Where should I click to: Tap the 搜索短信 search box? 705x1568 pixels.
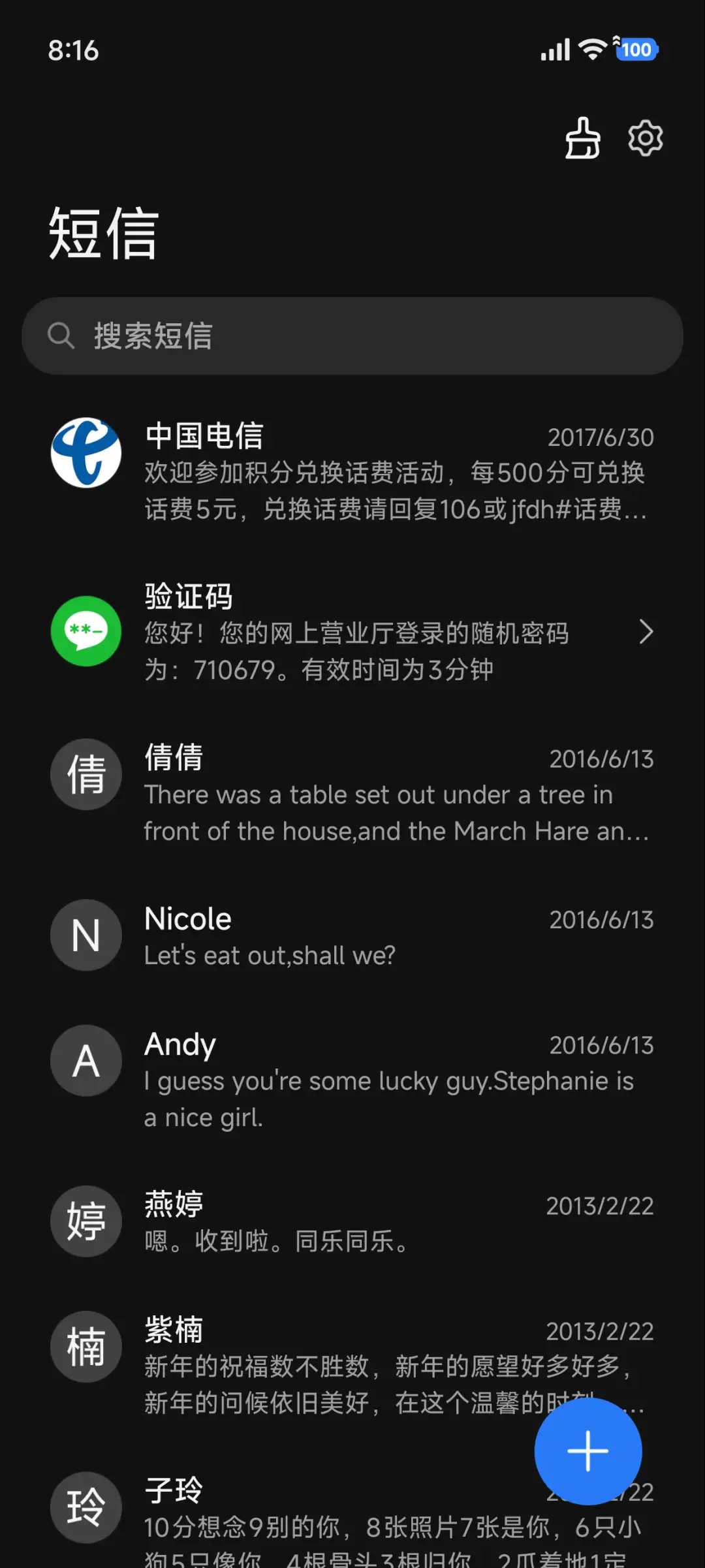tap(352, 336)
